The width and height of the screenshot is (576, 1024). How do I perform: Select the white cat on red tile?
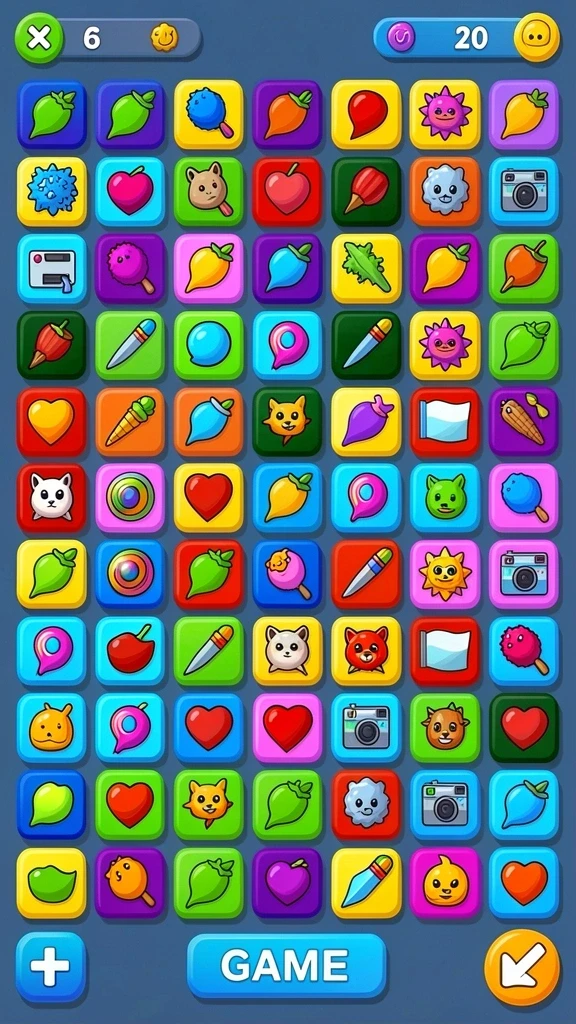(52, 498)
